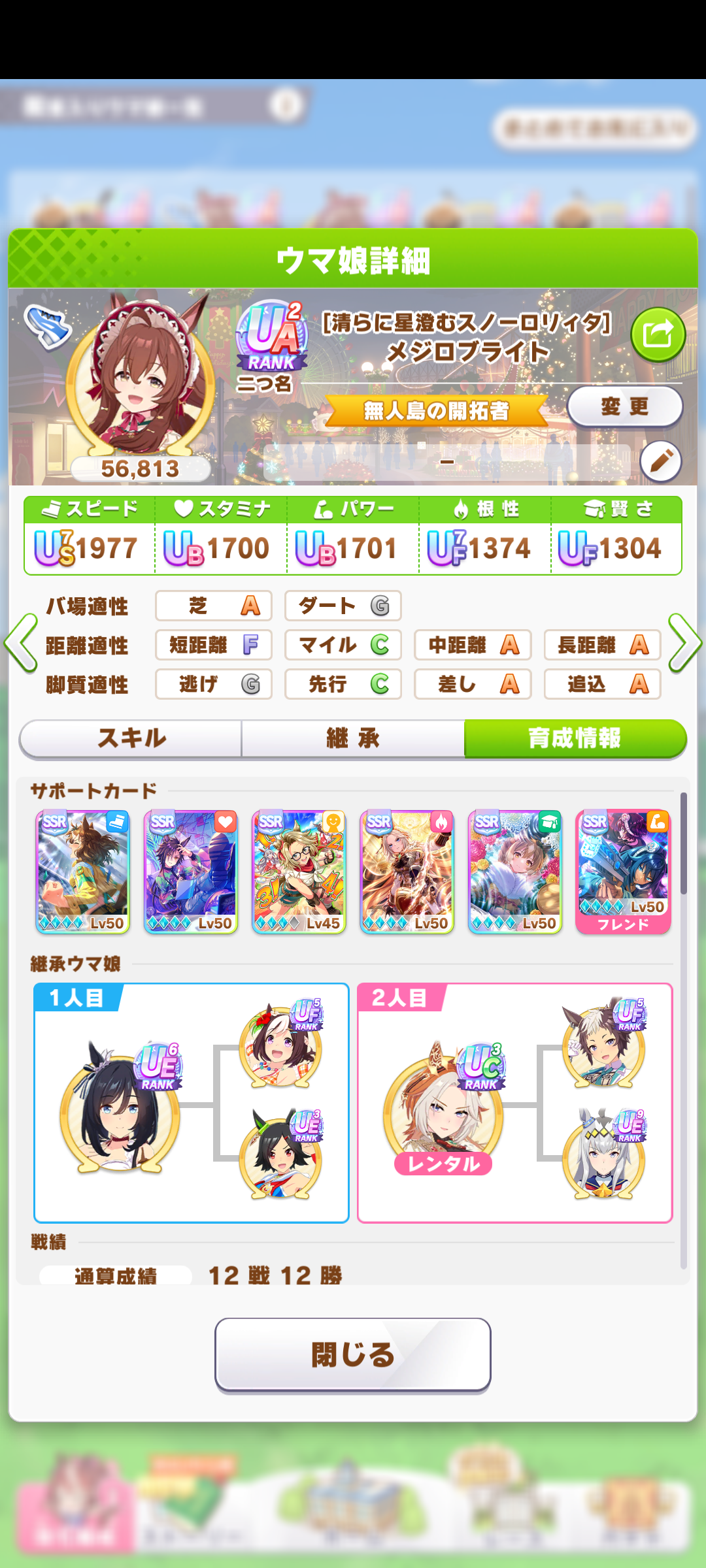706x1568 pixels.
Task: Open the Wisdom support card
Action: point(515,872)
